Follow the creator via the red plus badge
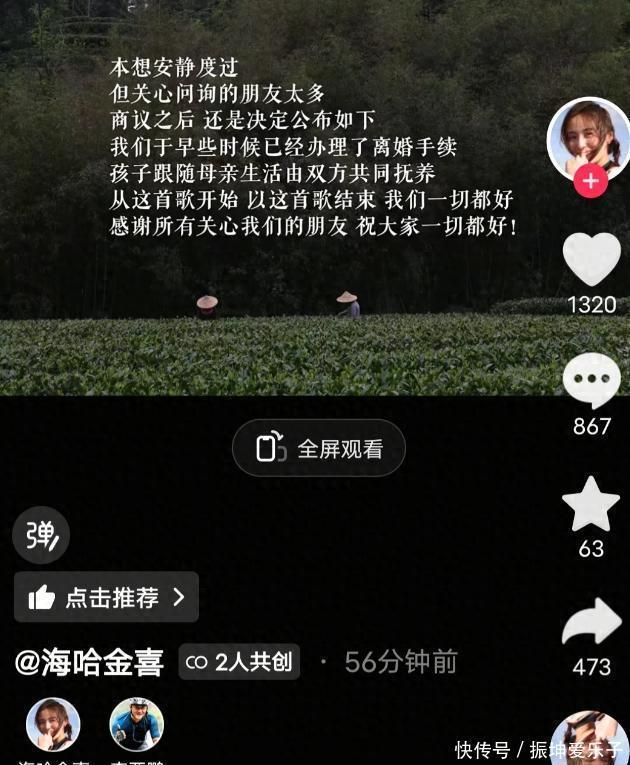The width and height of the screenshot is (630, 765). coord(590,181)
